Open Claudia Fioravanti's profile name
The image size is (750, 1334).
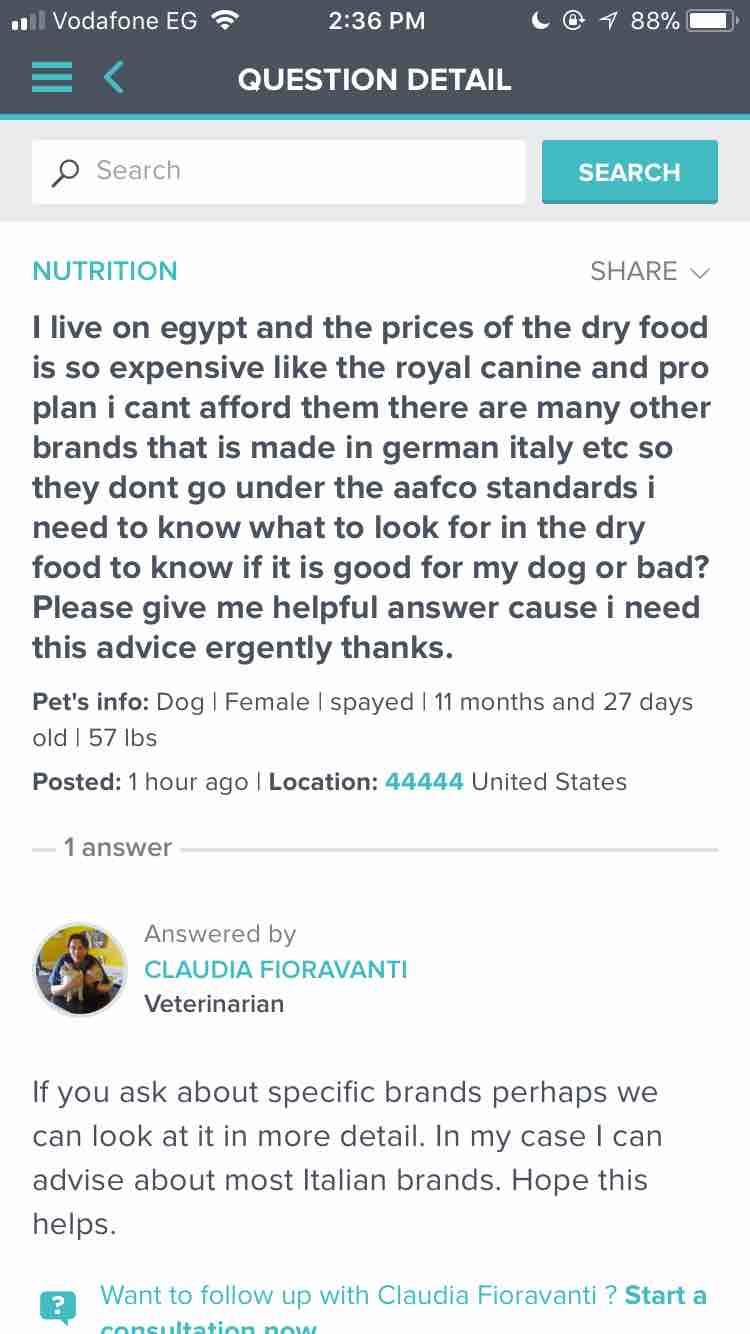276,969
